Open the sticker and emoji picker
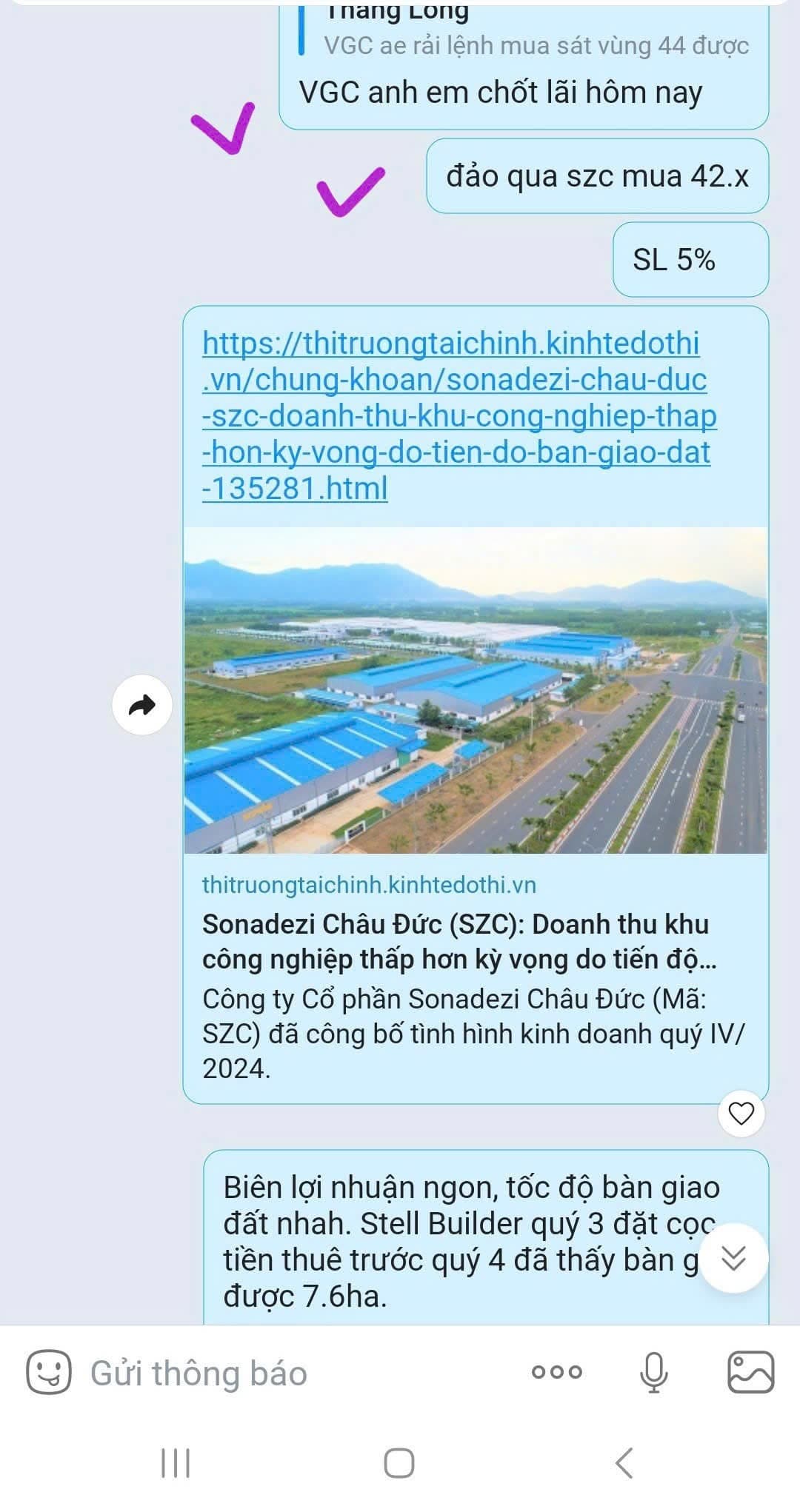This screenshot has height=1512, width=800. point(49,1372)
